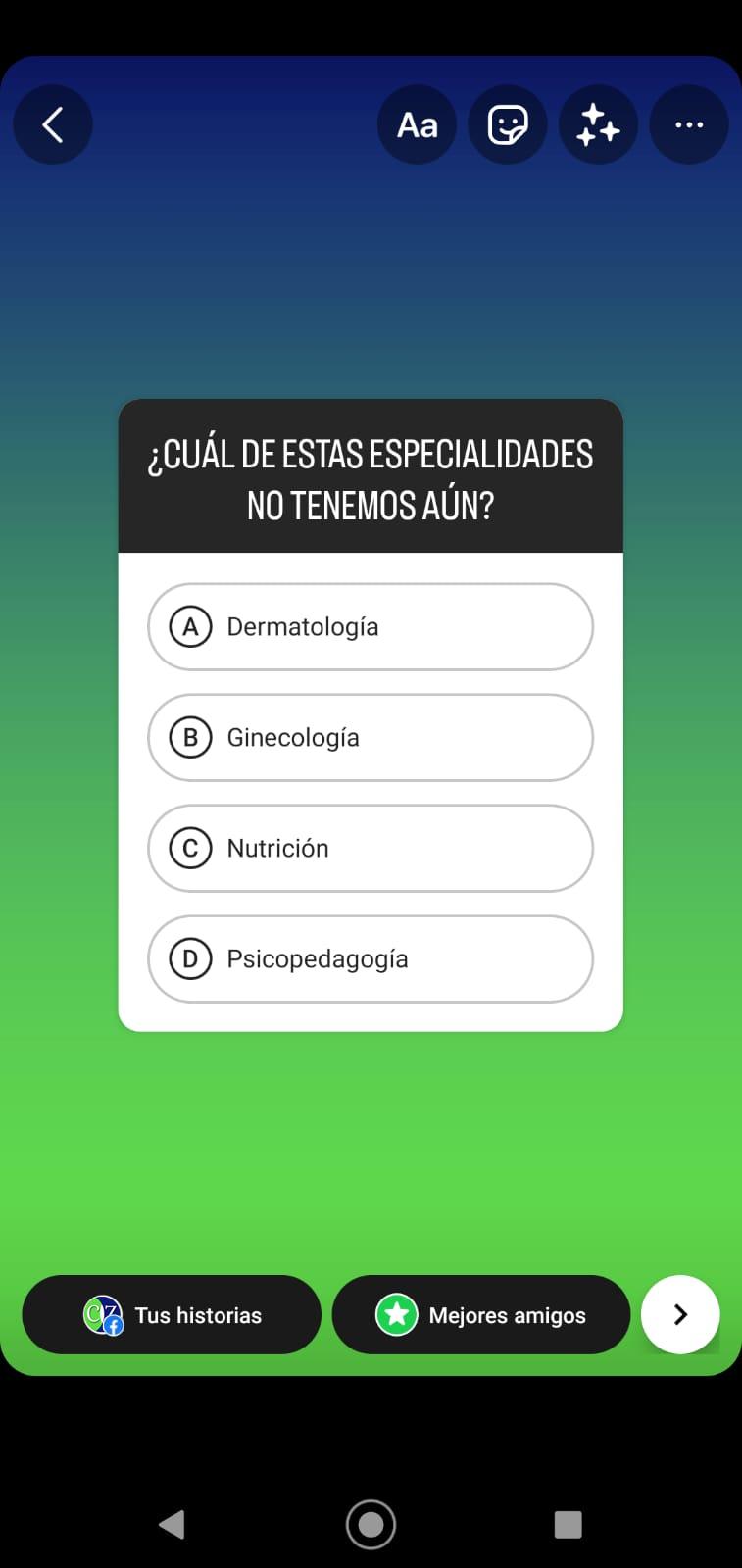The height and width of the screenshot is (1568, 742).
Task: Tap the white next arrow button
Action: point(680,1315)
